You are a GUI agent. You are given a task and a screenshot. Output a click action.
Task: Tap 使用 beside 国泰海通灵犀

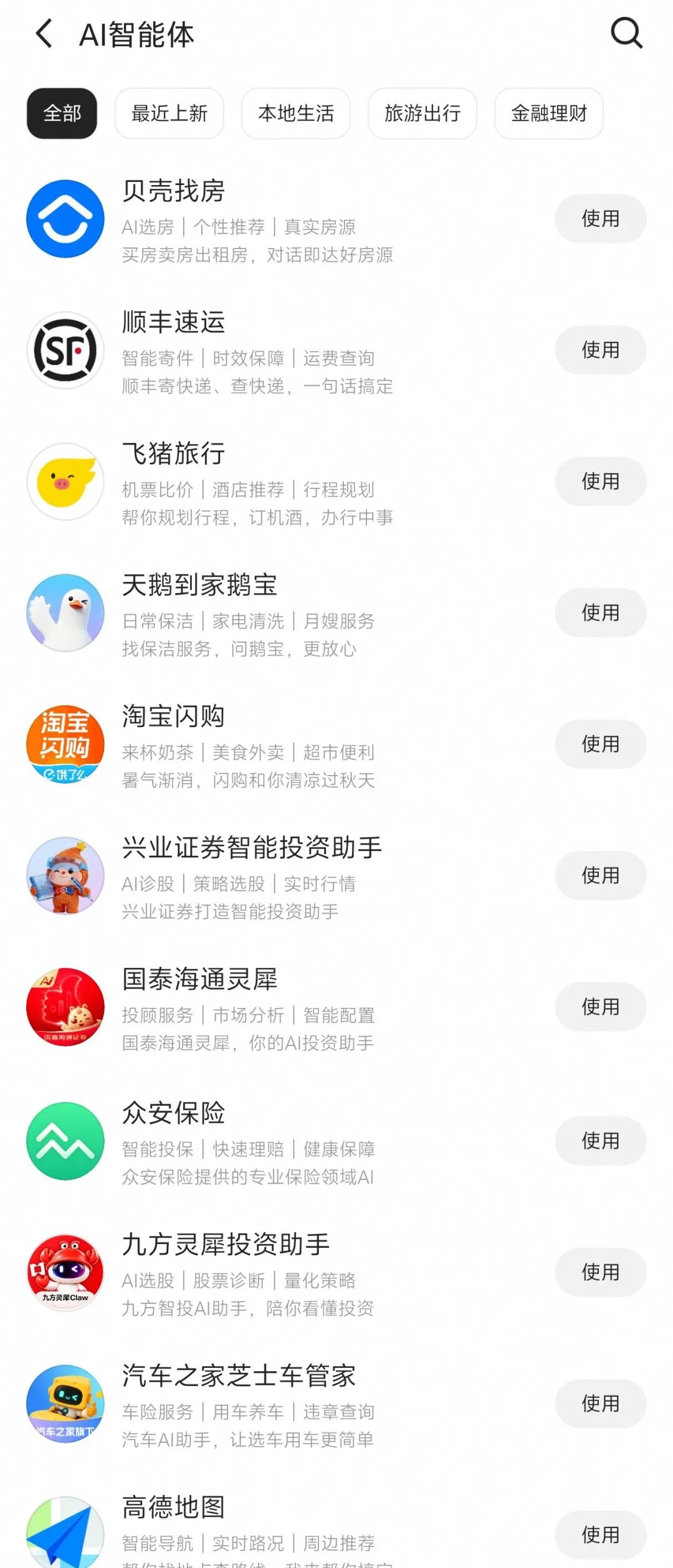[x=601, y=1007]
